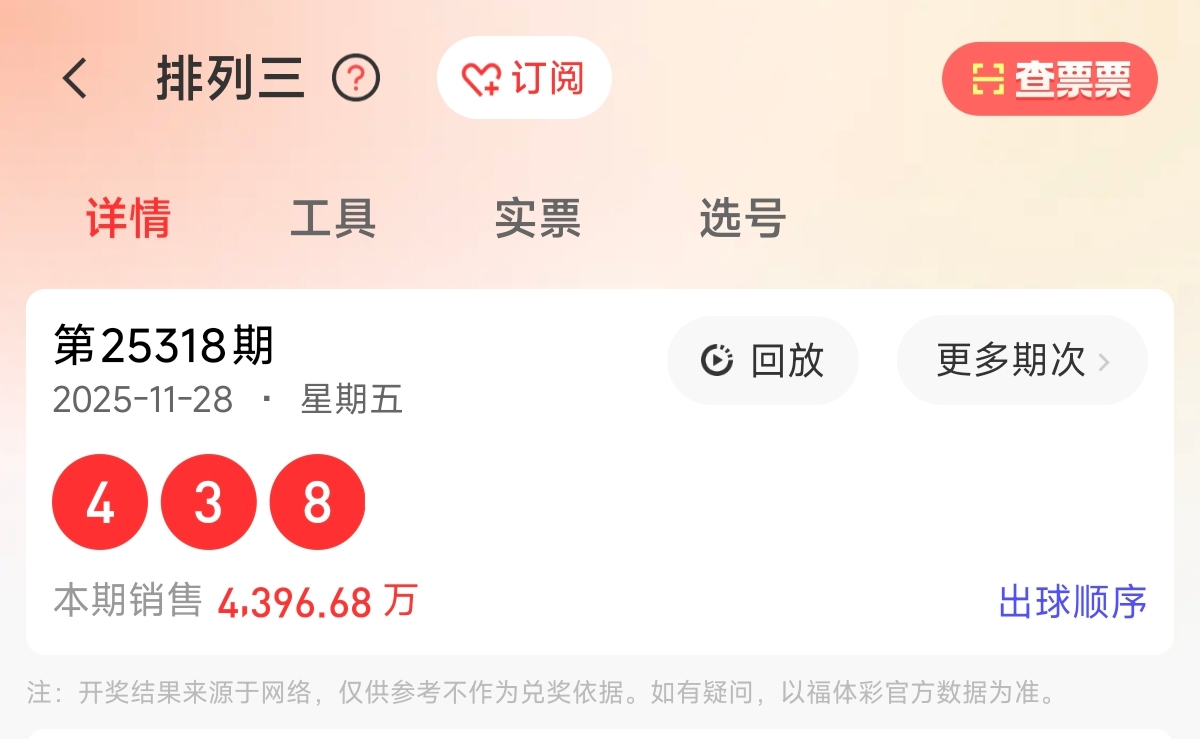Subscribe with the 订阅 button
The width and height of the screenshot is (1200, 739).
coord(524,78)
